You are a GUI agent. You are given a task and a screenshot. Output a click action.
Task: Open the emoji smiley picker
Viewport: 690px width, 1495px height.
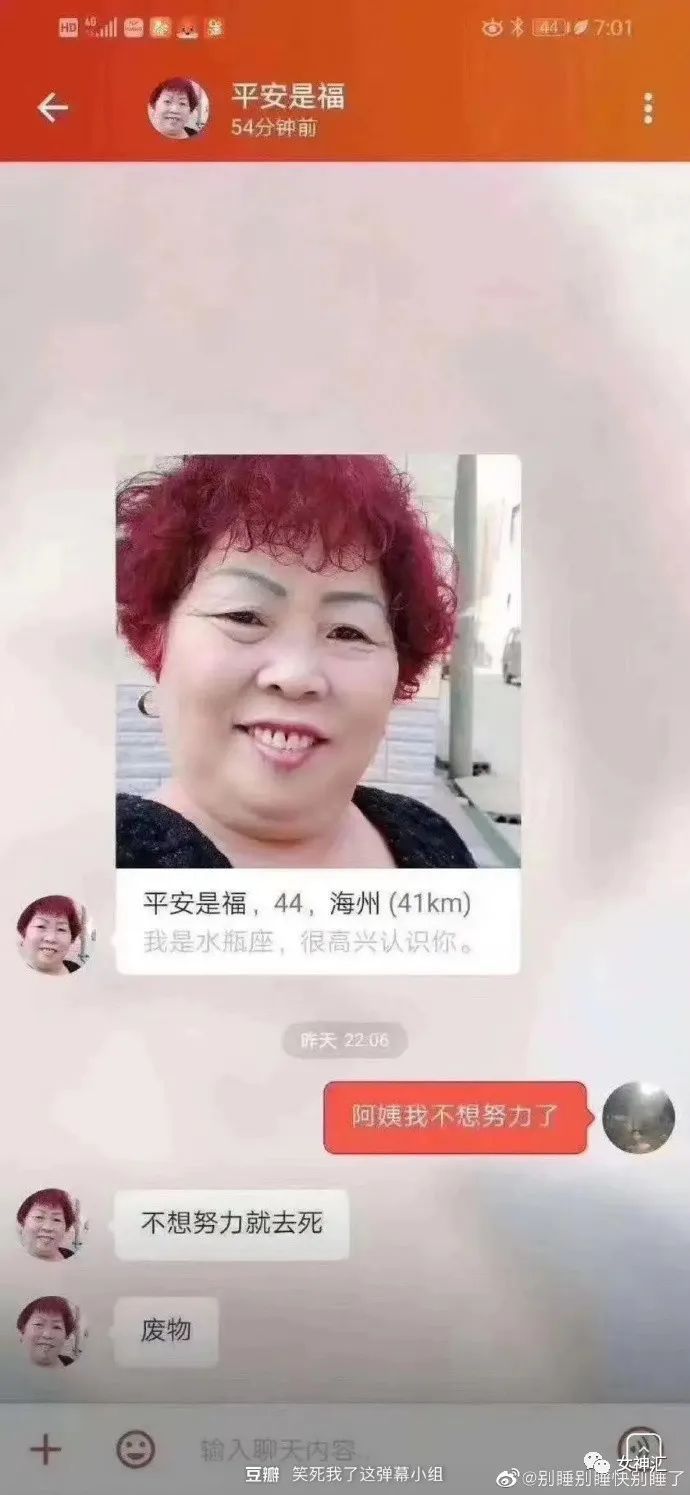pyautogui.click(x=136, y=1448)
